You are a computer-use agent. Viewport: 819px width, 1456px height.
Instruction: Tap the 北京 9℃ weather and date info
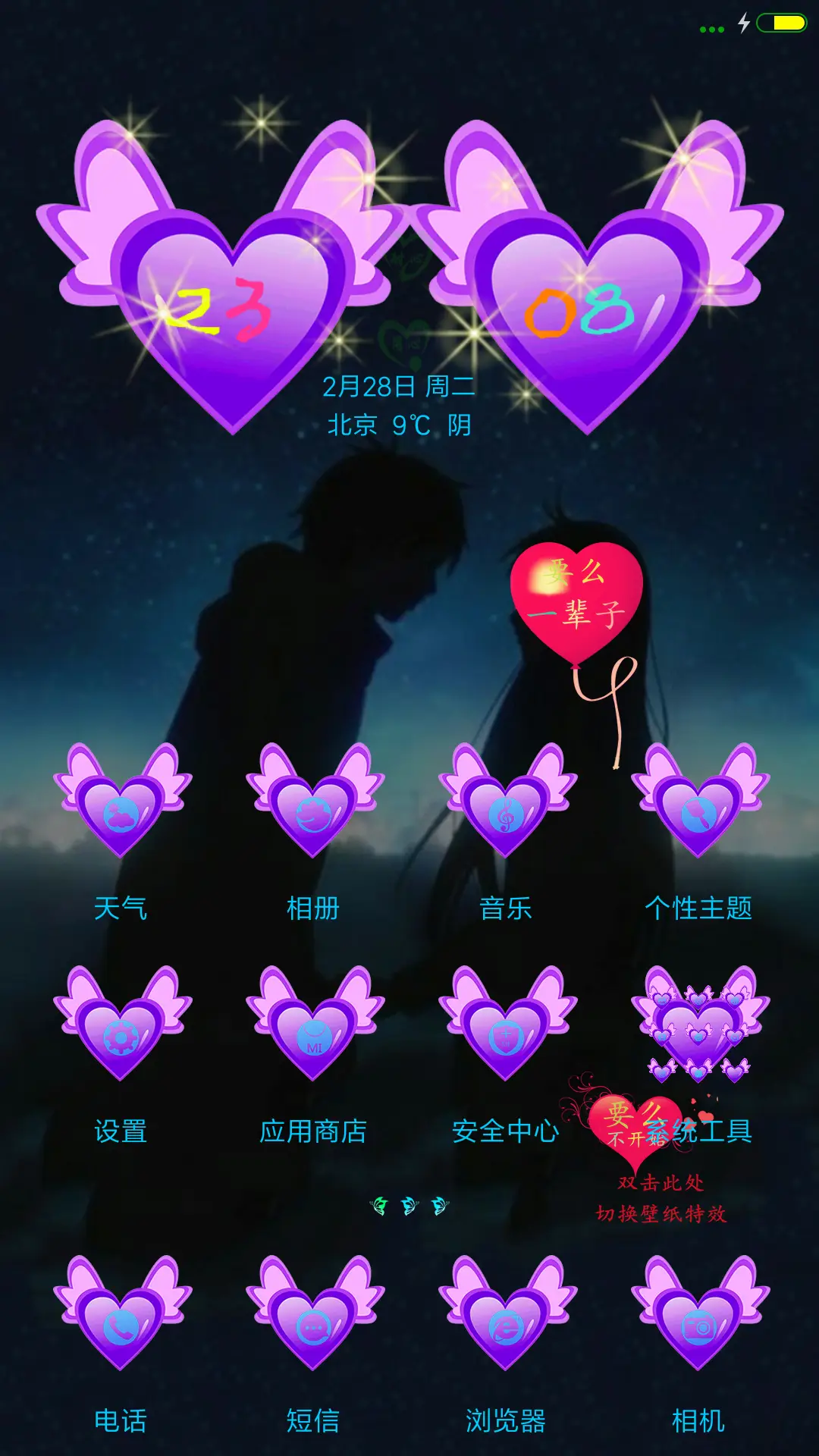[400, 425]
